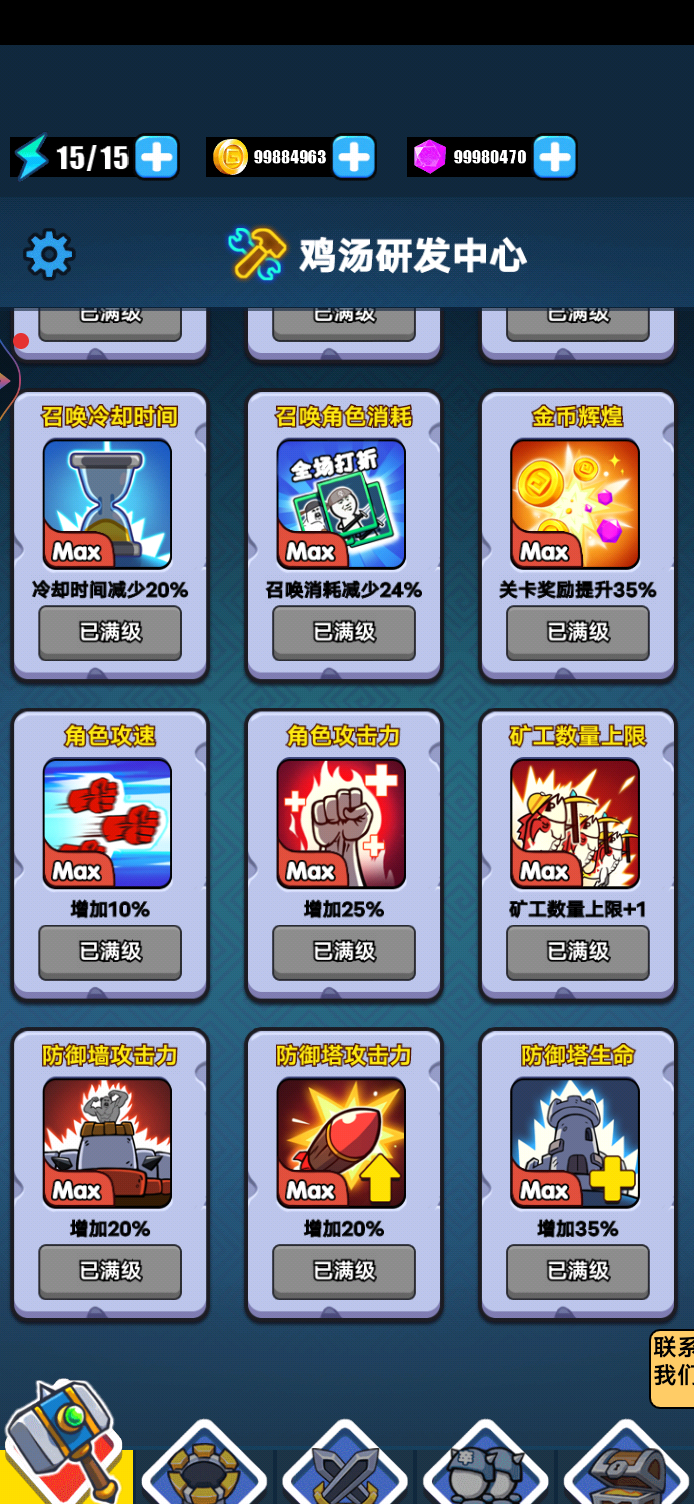This screenshot has height=1504, width=694.
Task: Open the 防御墙攻击力 upgrade card
Action: pyautogui.click(x=108, y=1142)
